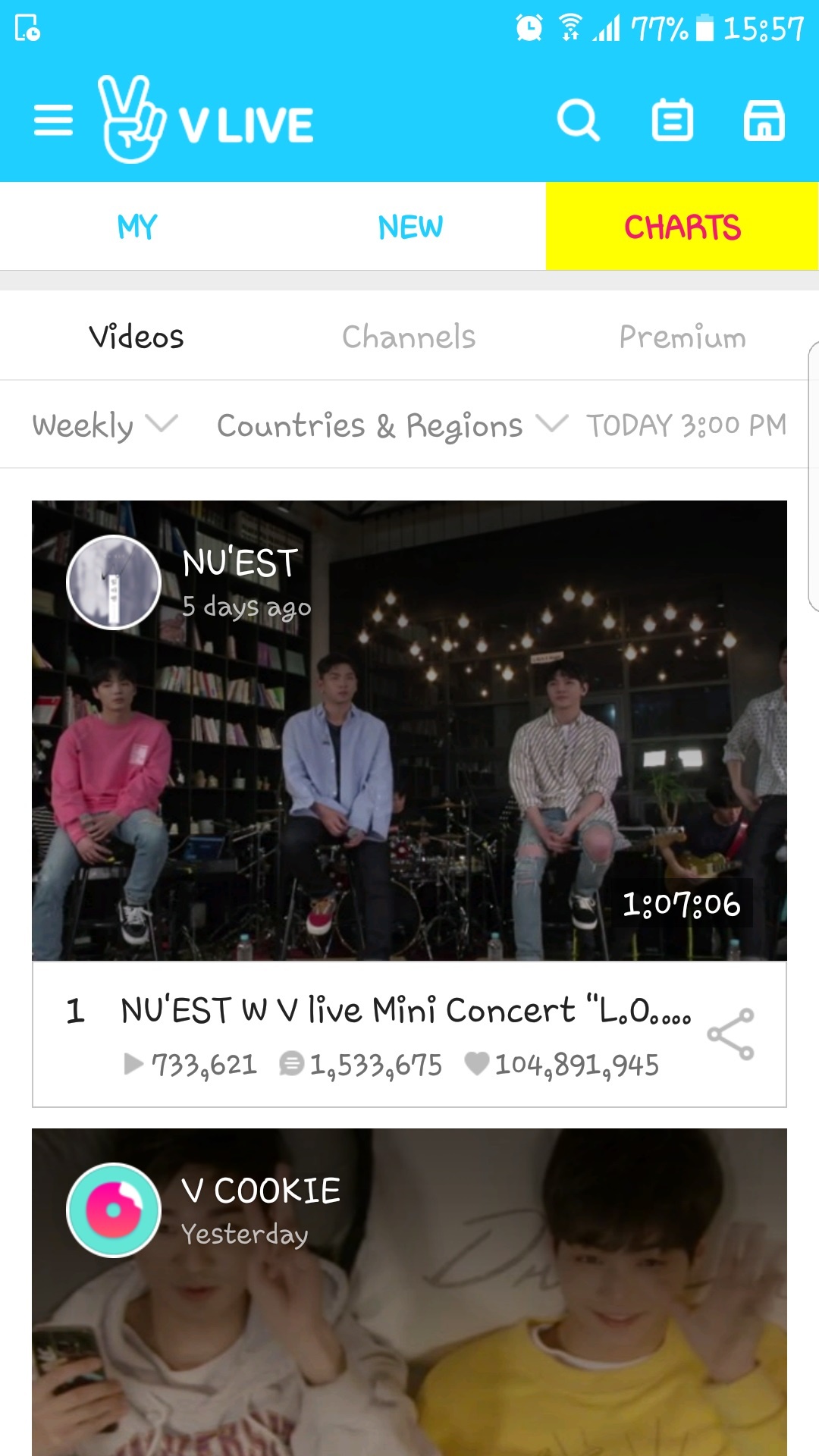Share the NU'EST W Mini Concert video
The width and height of the screenshot is (819, 1456).
[x=730, y=1034]
